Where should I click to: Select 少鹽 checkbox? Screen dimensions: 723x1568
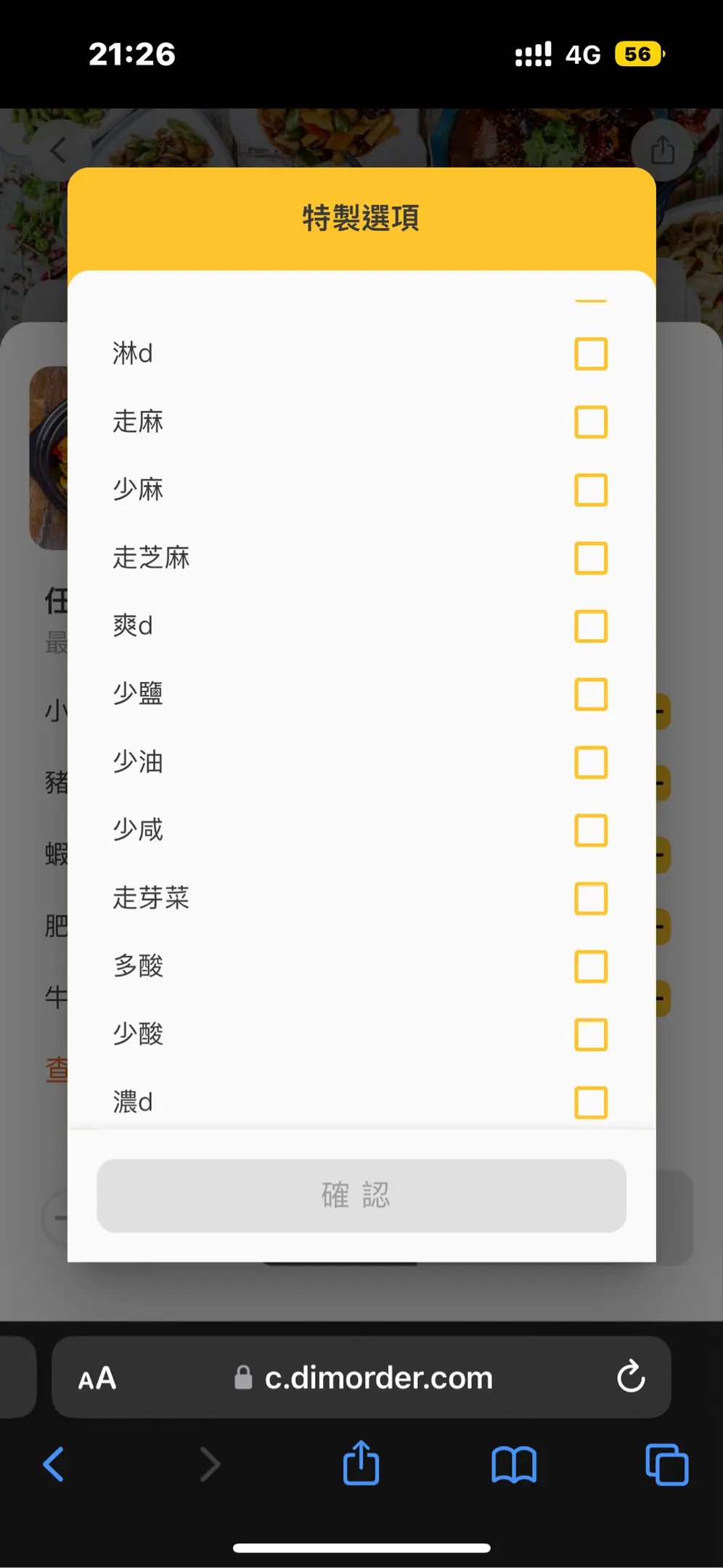590,694
